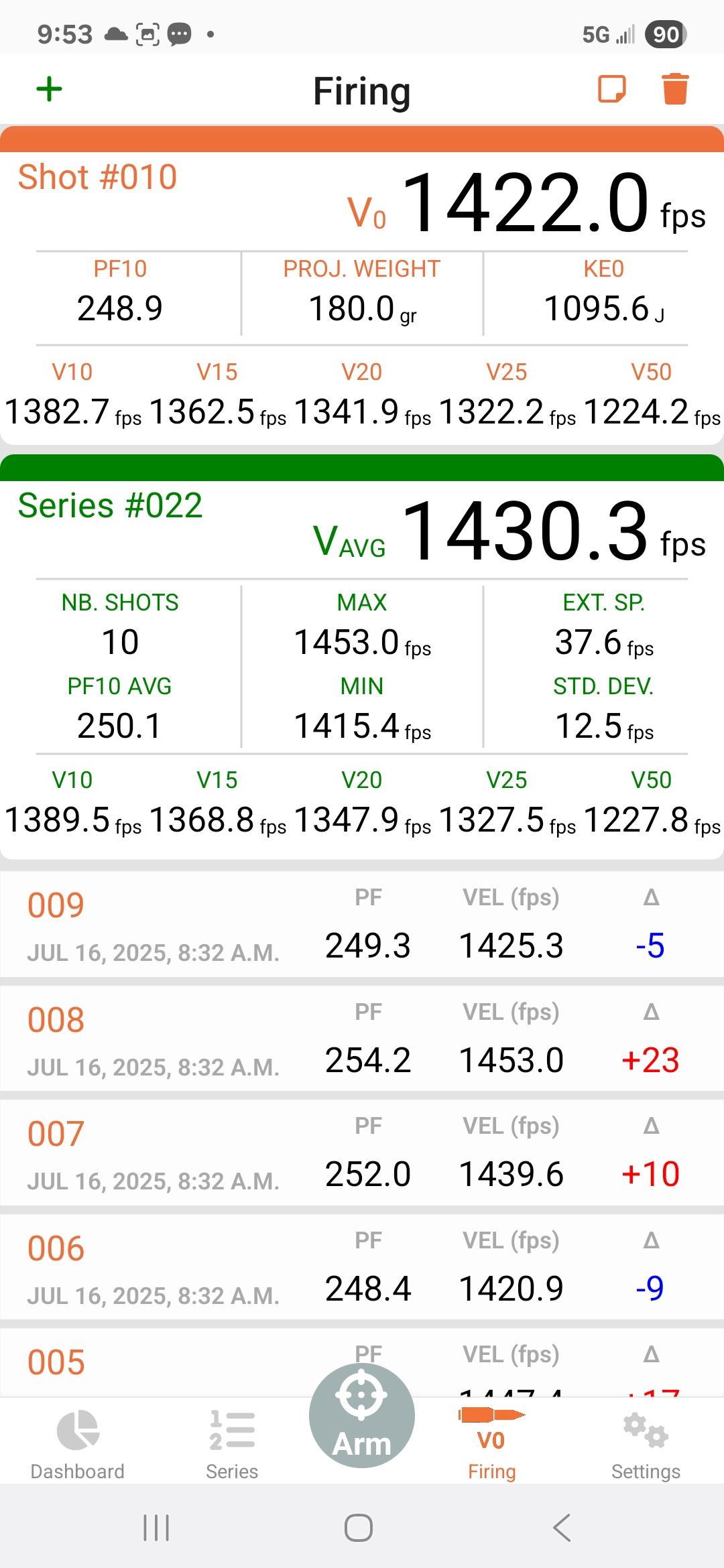View shot 006 with velocity 1420.9
724x1568 pixels.
362,1267
